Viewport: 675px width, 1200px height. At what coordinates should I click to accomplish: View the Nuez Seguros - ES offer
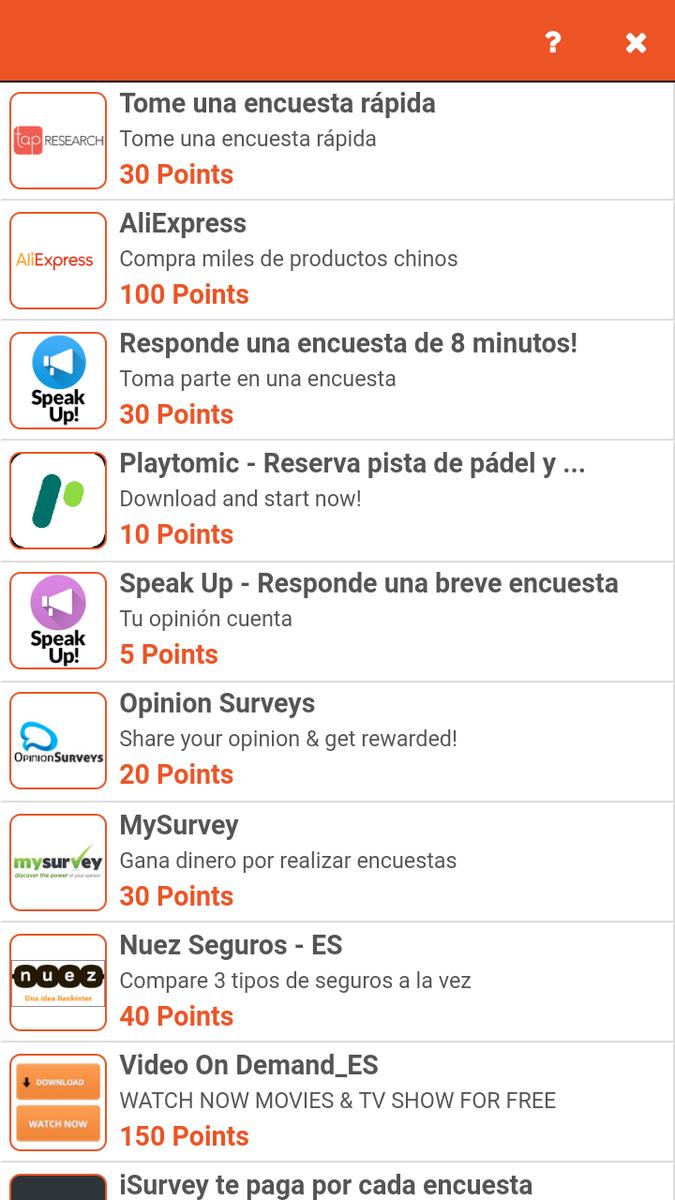[x=337, y=981]
